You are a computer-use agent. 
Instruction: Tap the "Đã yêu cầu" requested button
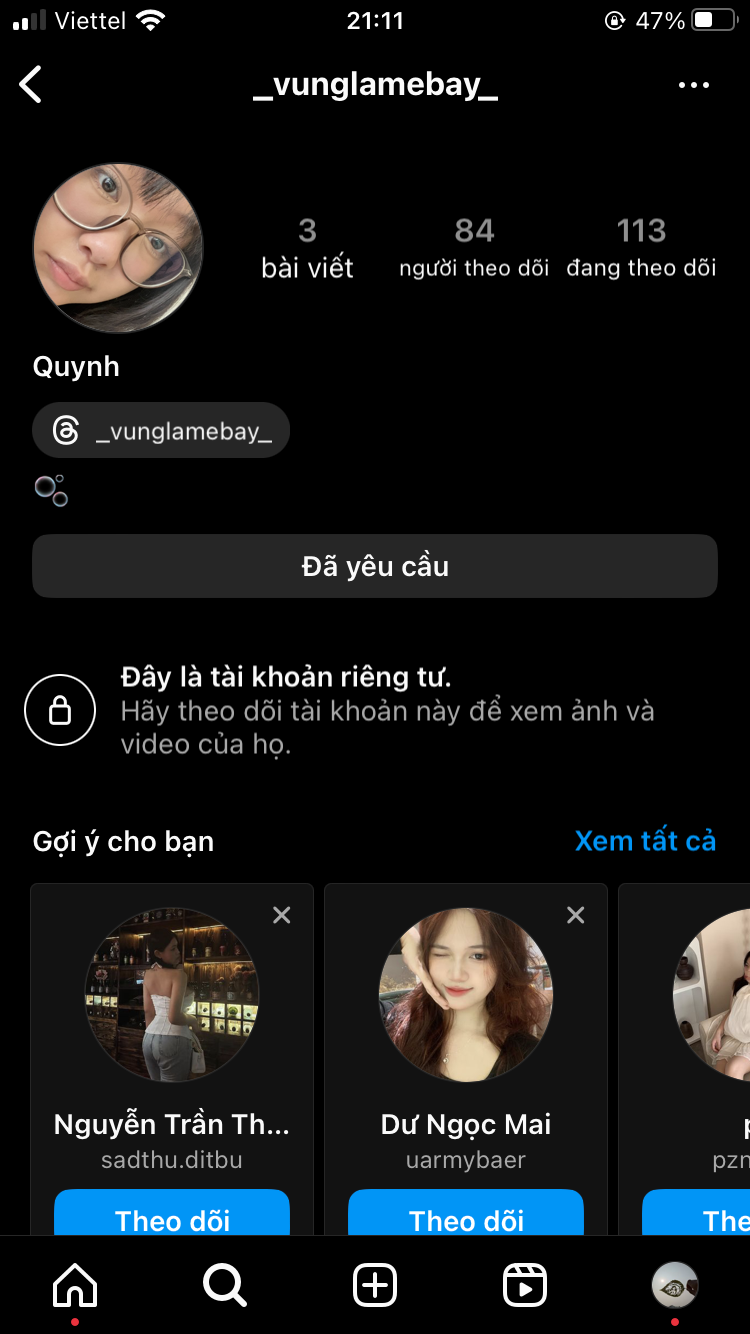(x=375, y=566)
